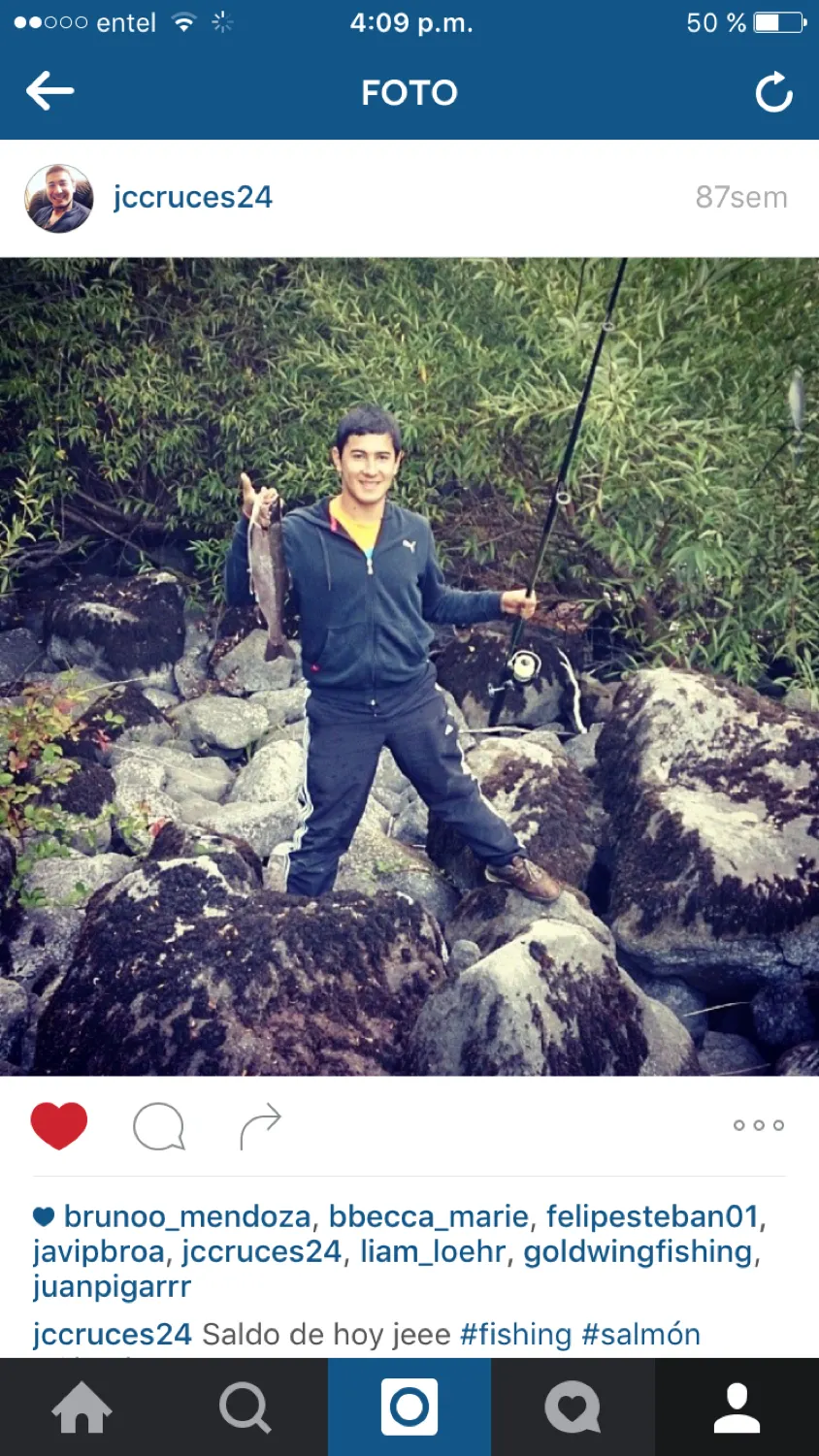Open felipesteban01's profile
819x1456 pixels.
pyautogui.click(x=651, y=1216)
